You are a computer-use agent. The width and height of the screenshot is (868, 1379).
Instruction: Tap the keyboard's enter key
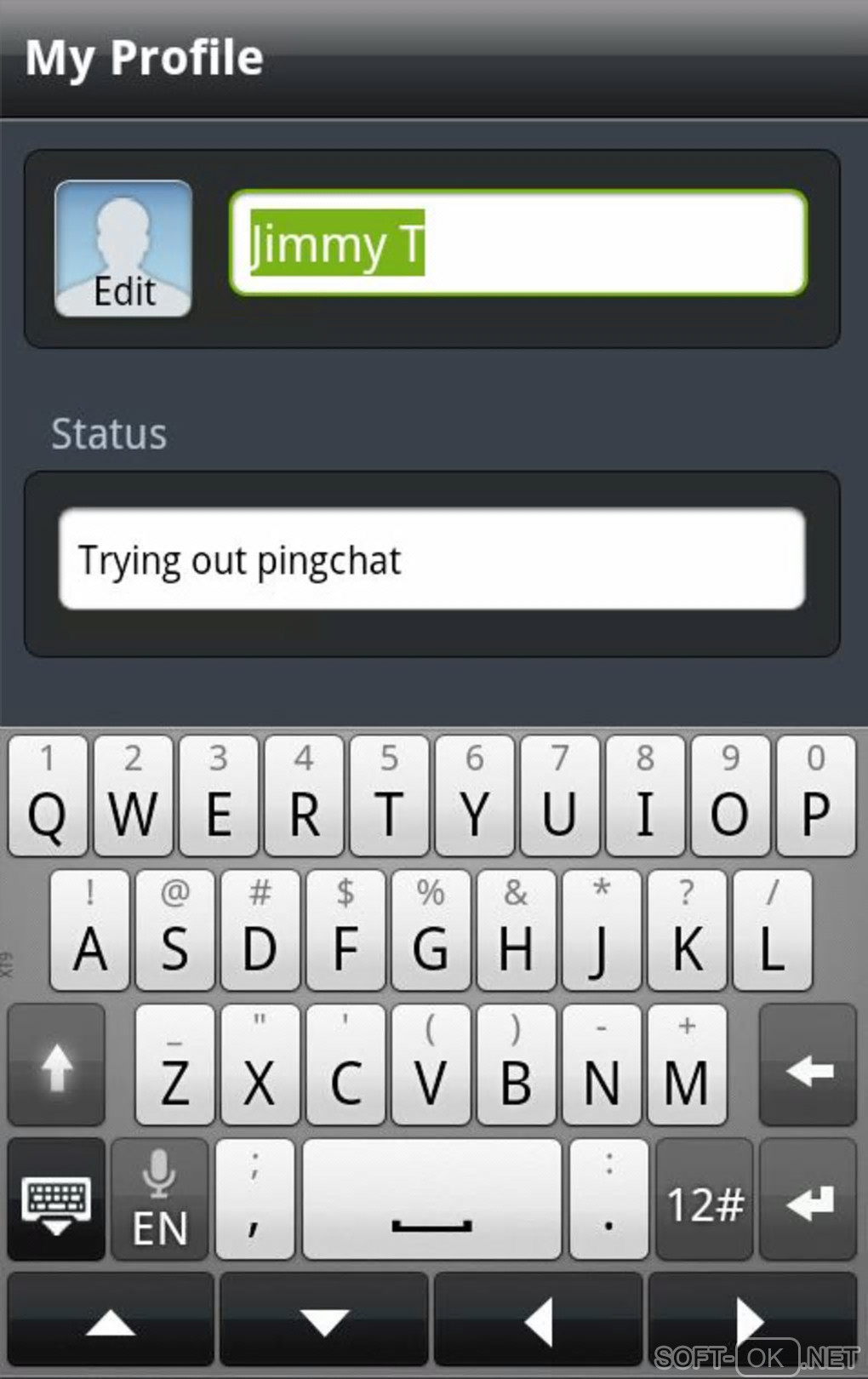[x=807, y=1200]
